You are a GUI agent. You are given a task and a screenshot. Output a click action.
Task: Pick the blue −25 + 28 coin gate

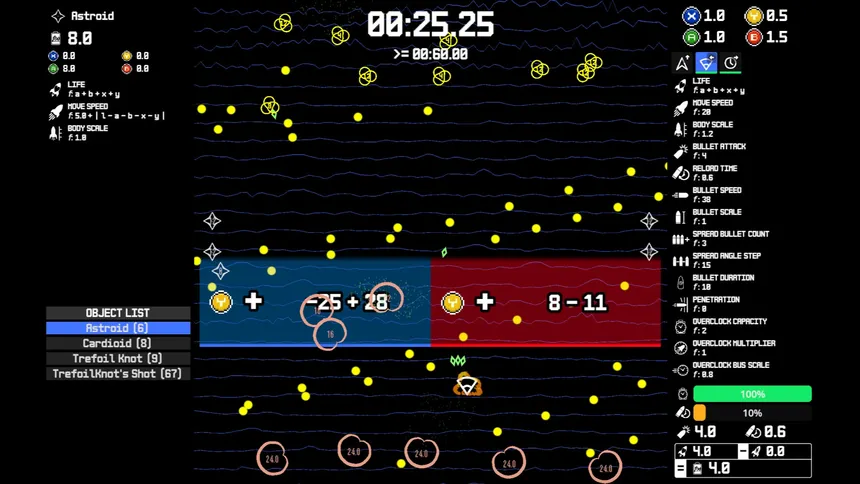[x=315, y=302]
